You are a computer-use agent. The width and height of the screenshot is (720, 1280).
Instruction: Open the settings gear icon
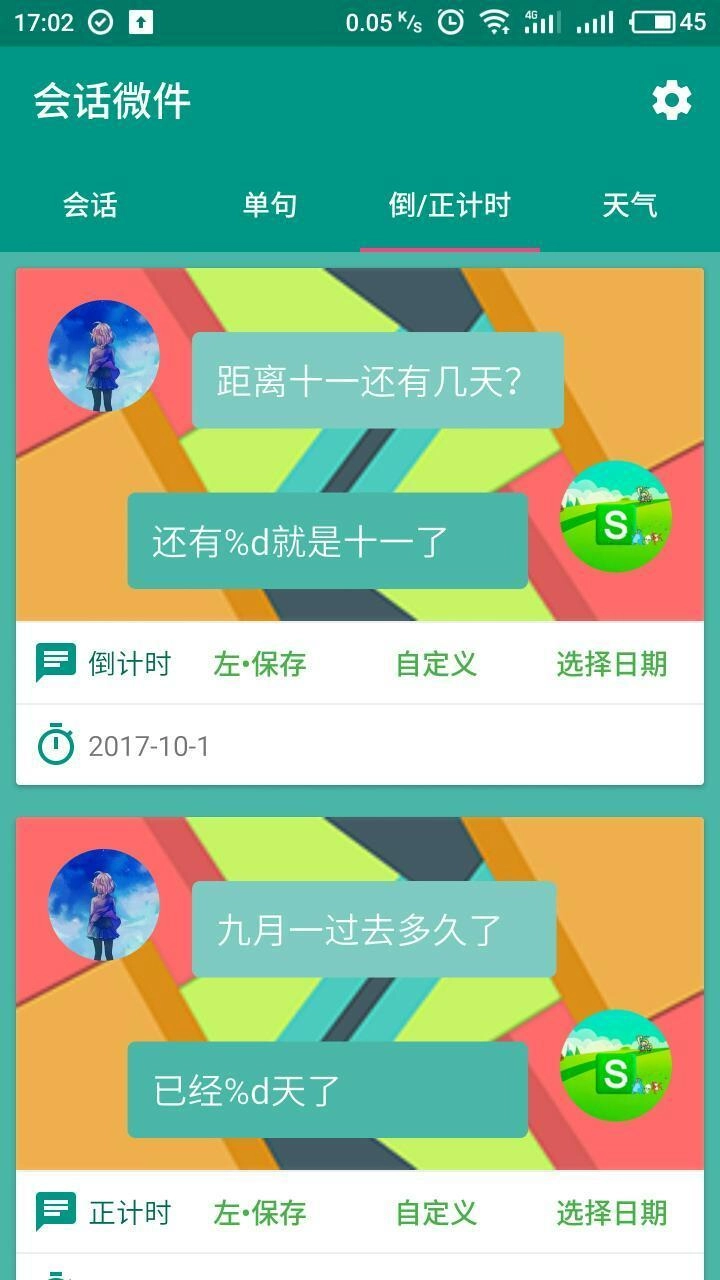tap(671, 100)
